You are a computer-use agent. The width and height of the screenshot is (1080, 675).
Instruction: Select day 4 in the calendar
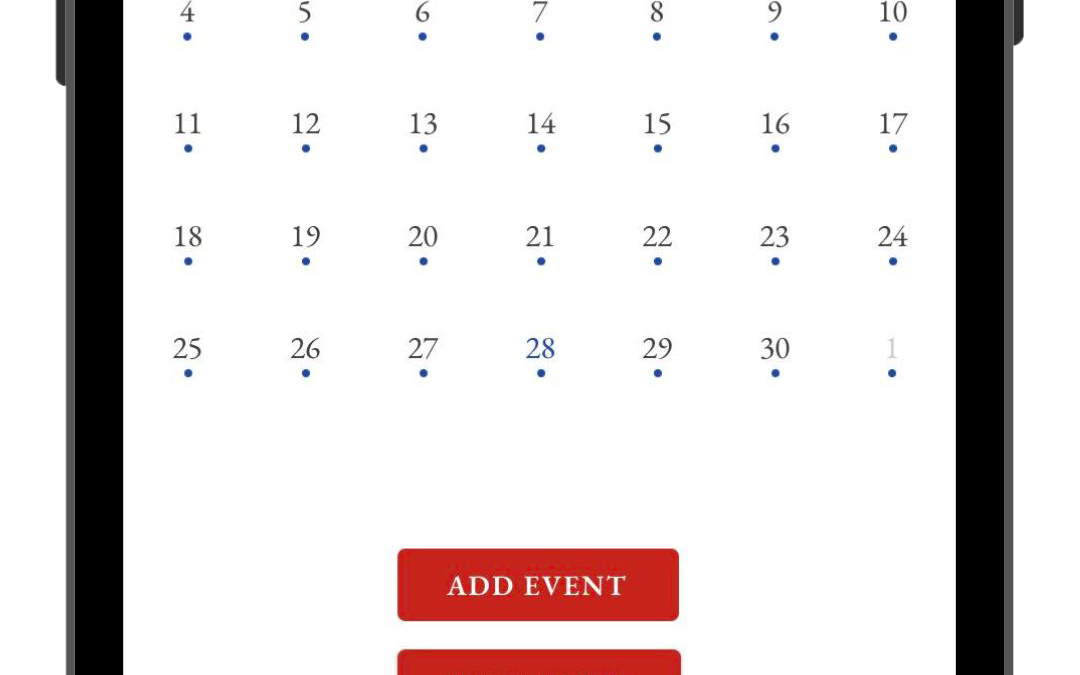coord(187,15)
